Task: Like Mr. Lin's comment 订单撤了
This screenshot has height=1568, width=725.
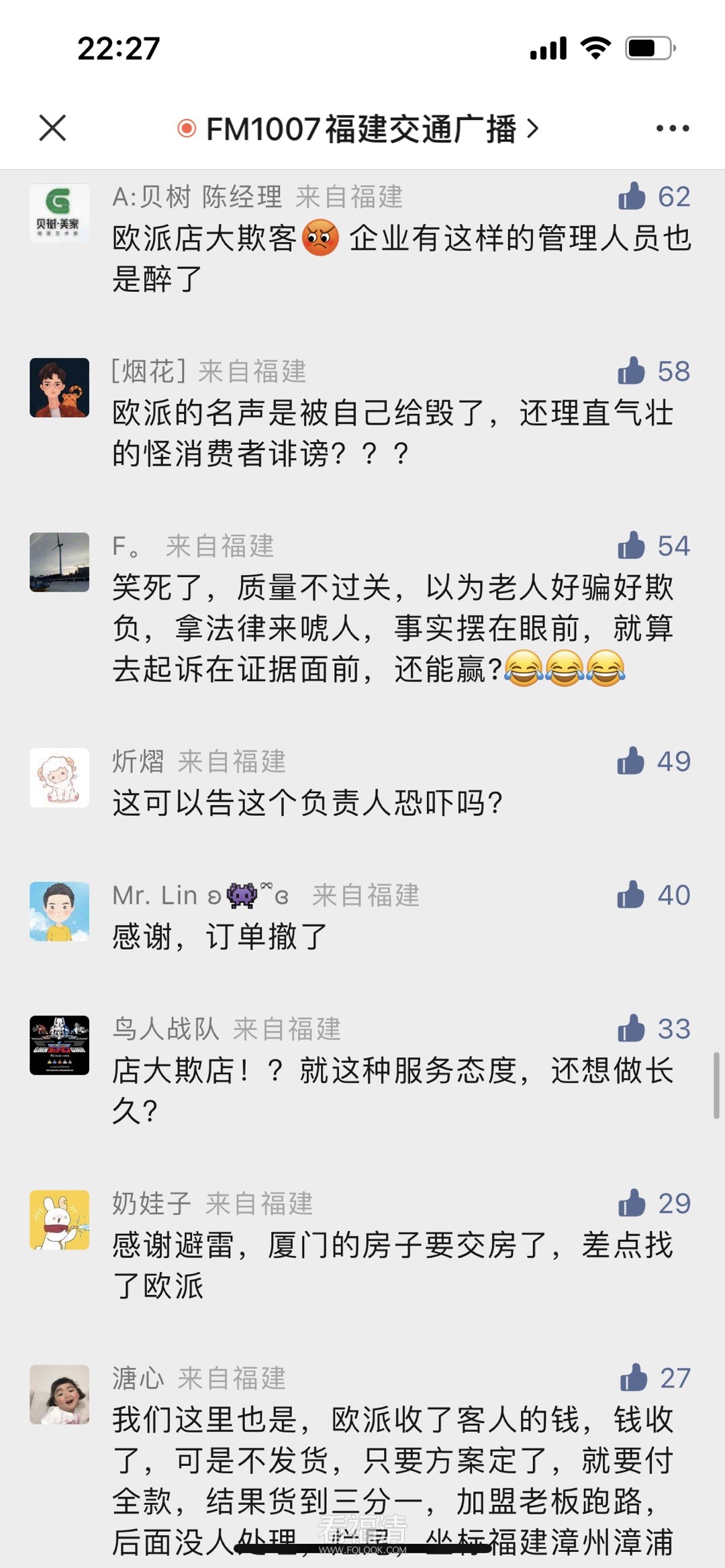Action: pos(631,895)
